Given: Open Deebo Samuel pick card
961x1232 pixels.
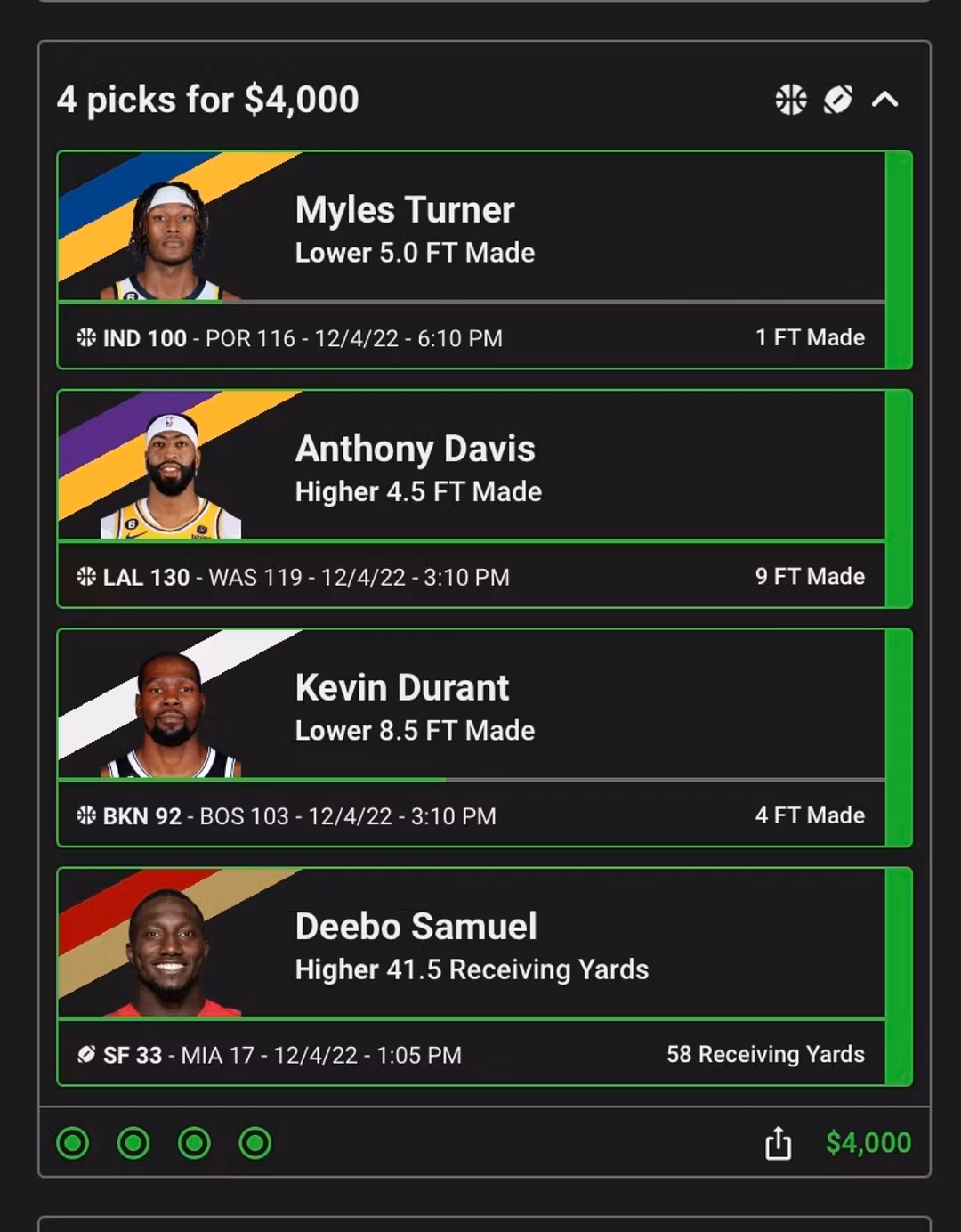Looking at the screenshot, I should pyautogui.click(x=472, y=945).
